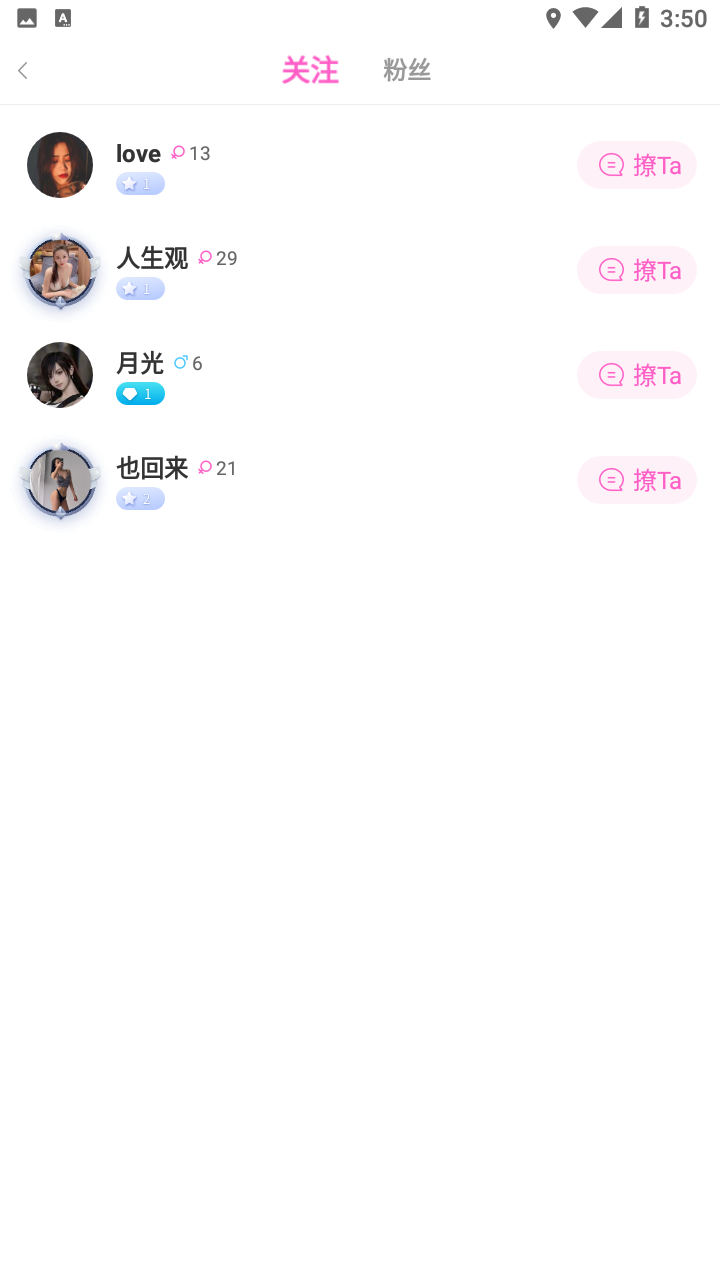Open the username link 人生观

coord(151,257)
